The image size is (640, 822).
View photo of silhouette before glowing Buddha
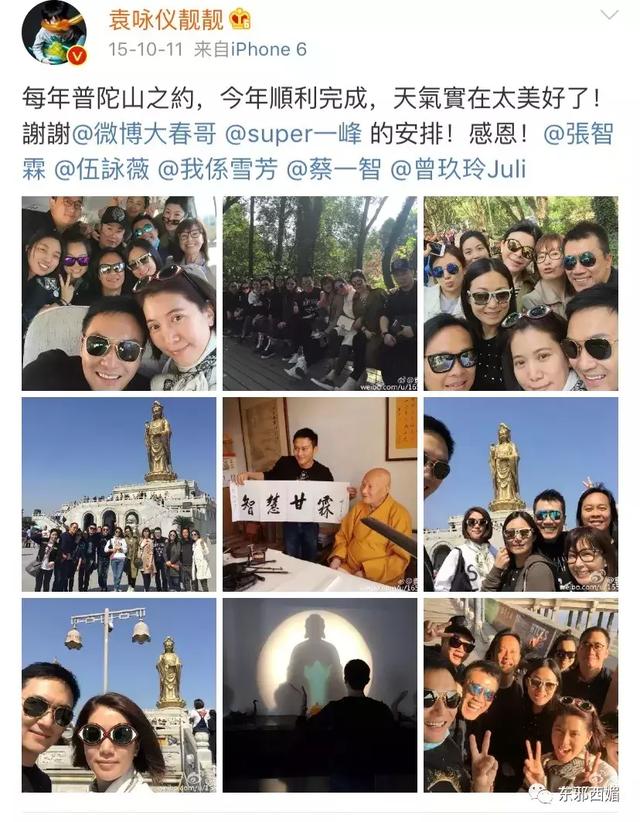319,695
